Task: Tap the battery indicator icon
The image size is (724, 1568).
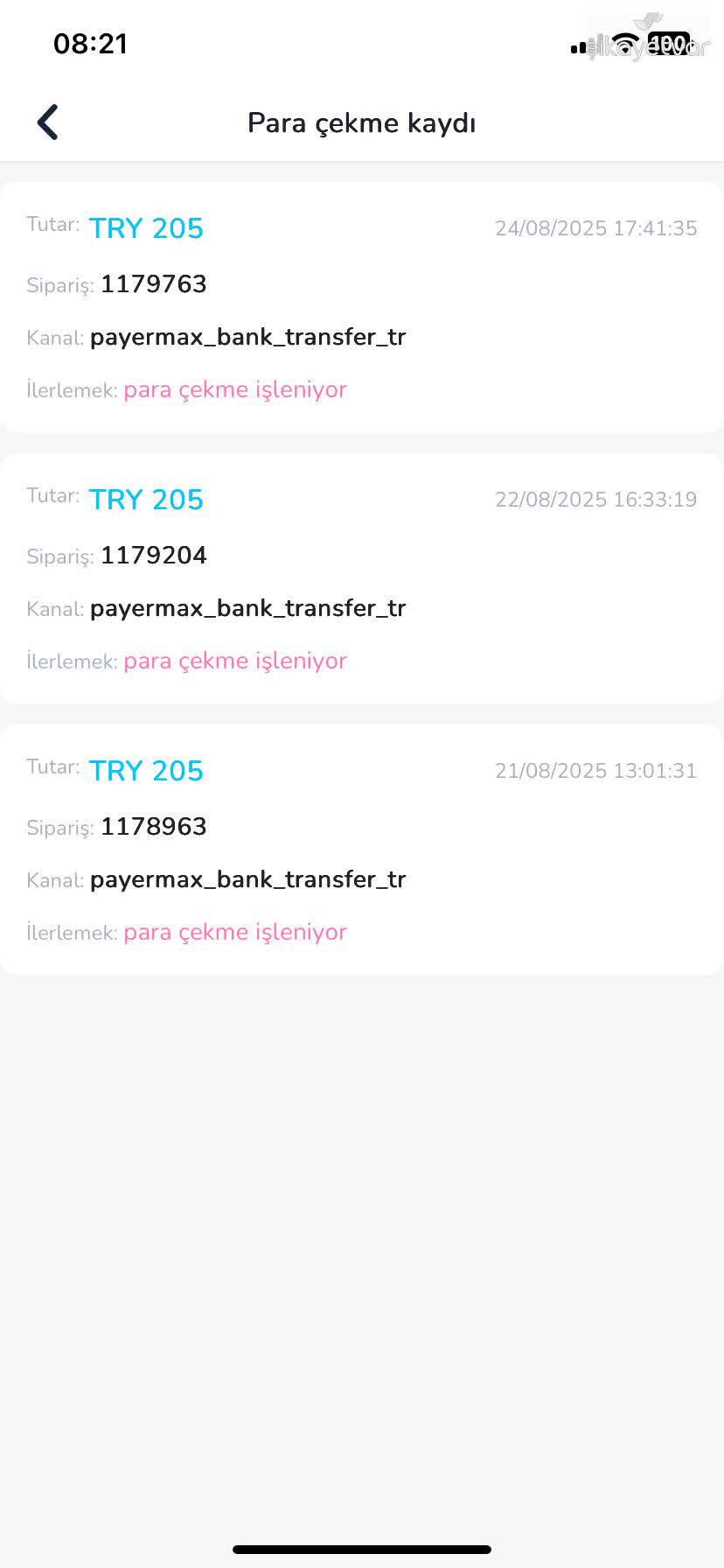Action: point(669,44)
